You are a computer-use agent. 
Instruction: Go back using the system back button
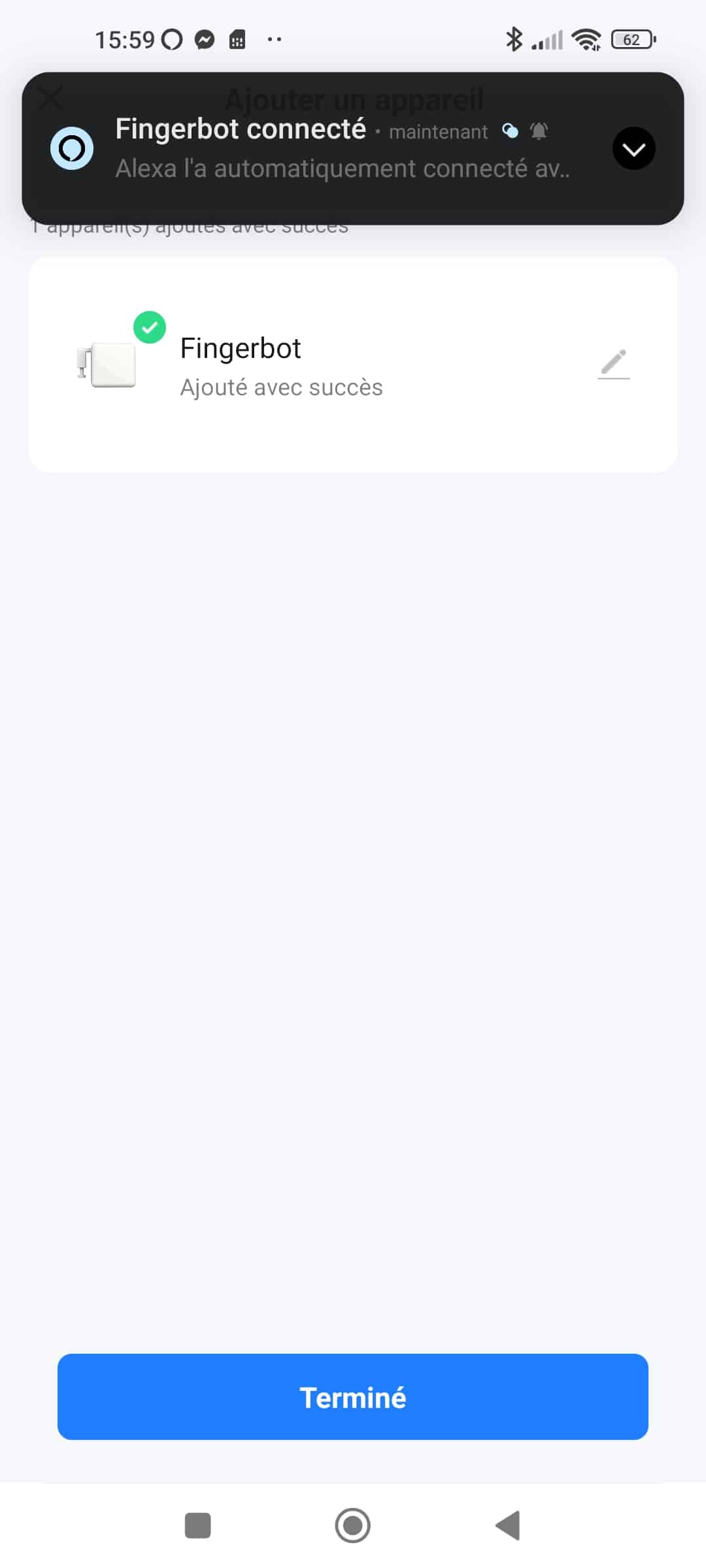pos(508,1526)
